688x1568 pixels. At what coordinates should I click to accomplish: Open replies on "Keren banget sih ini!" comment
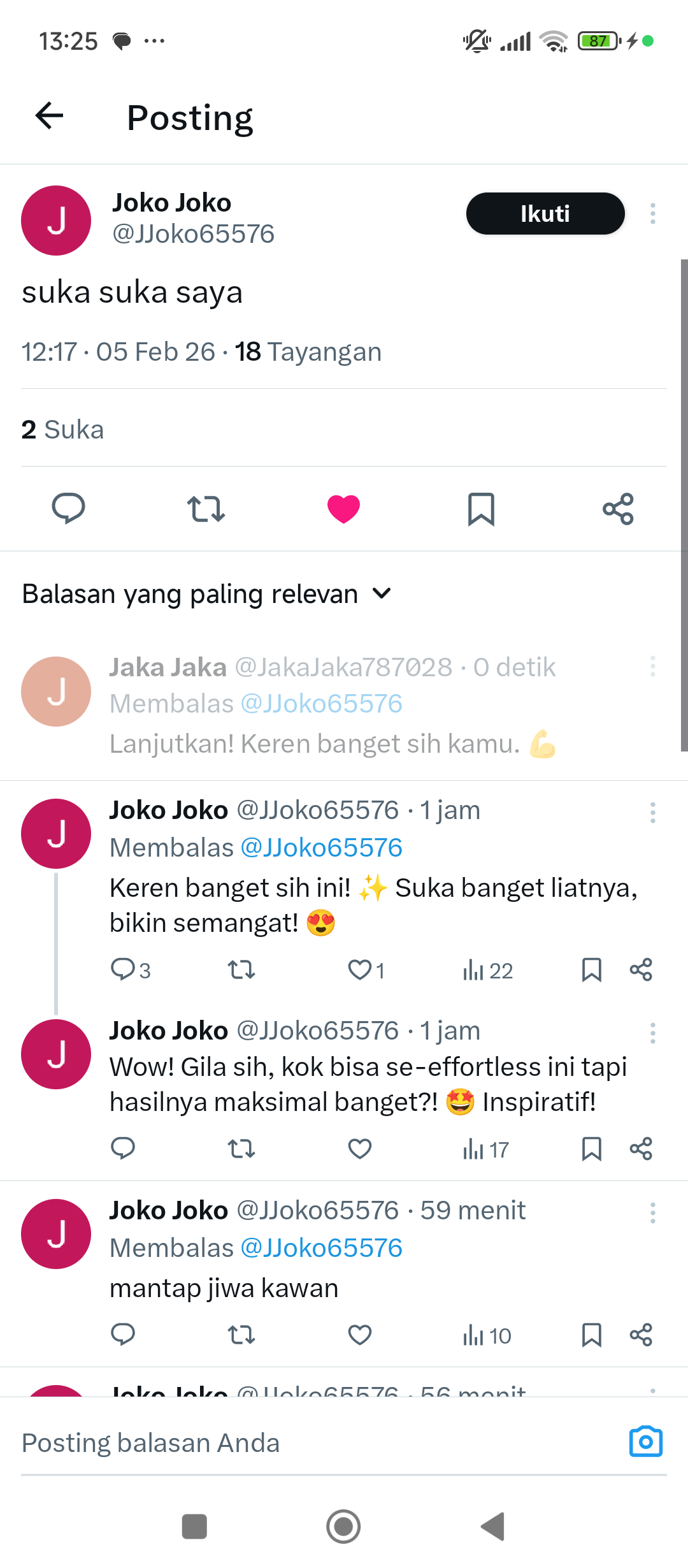[123, 970]
